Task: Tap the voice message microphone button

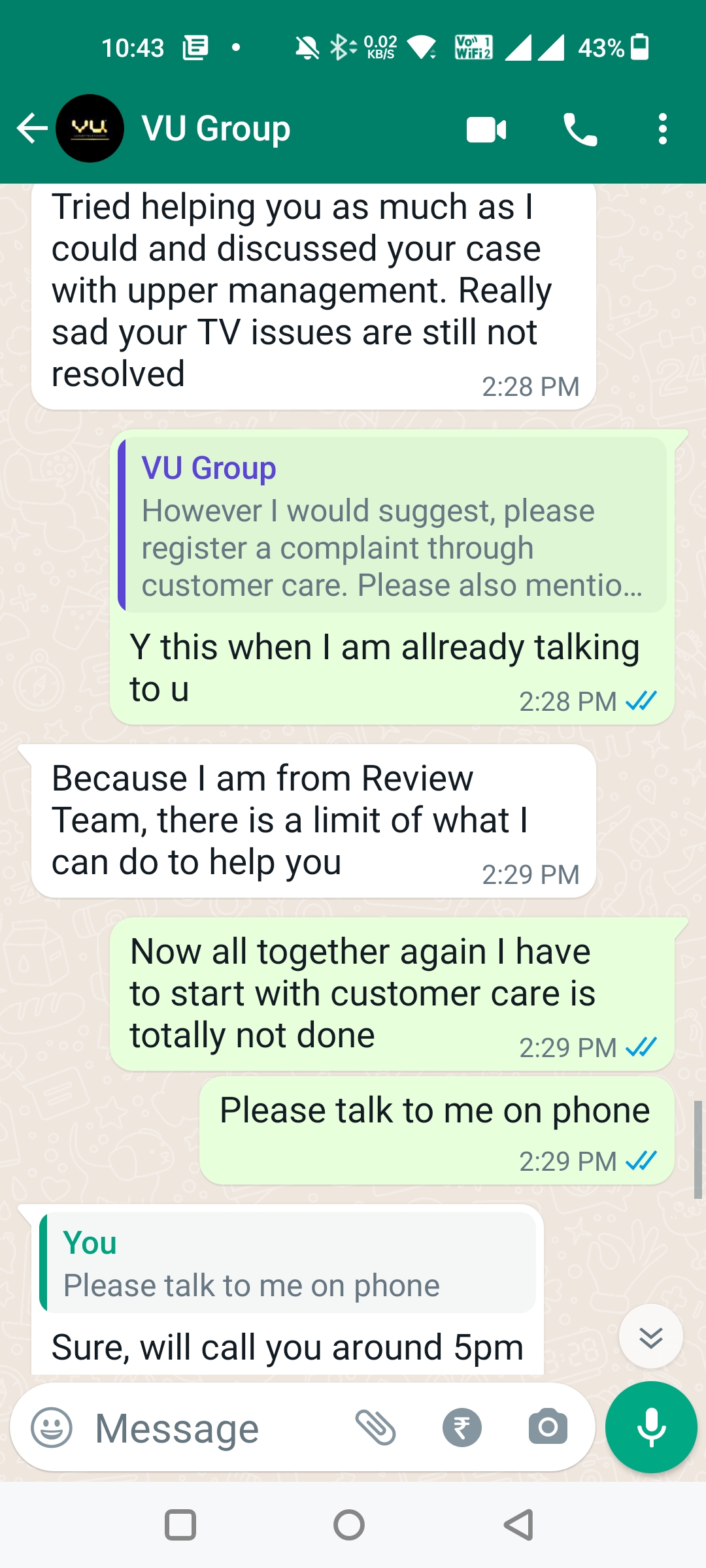Action: pyautogui.click(x=651, y=1428)
